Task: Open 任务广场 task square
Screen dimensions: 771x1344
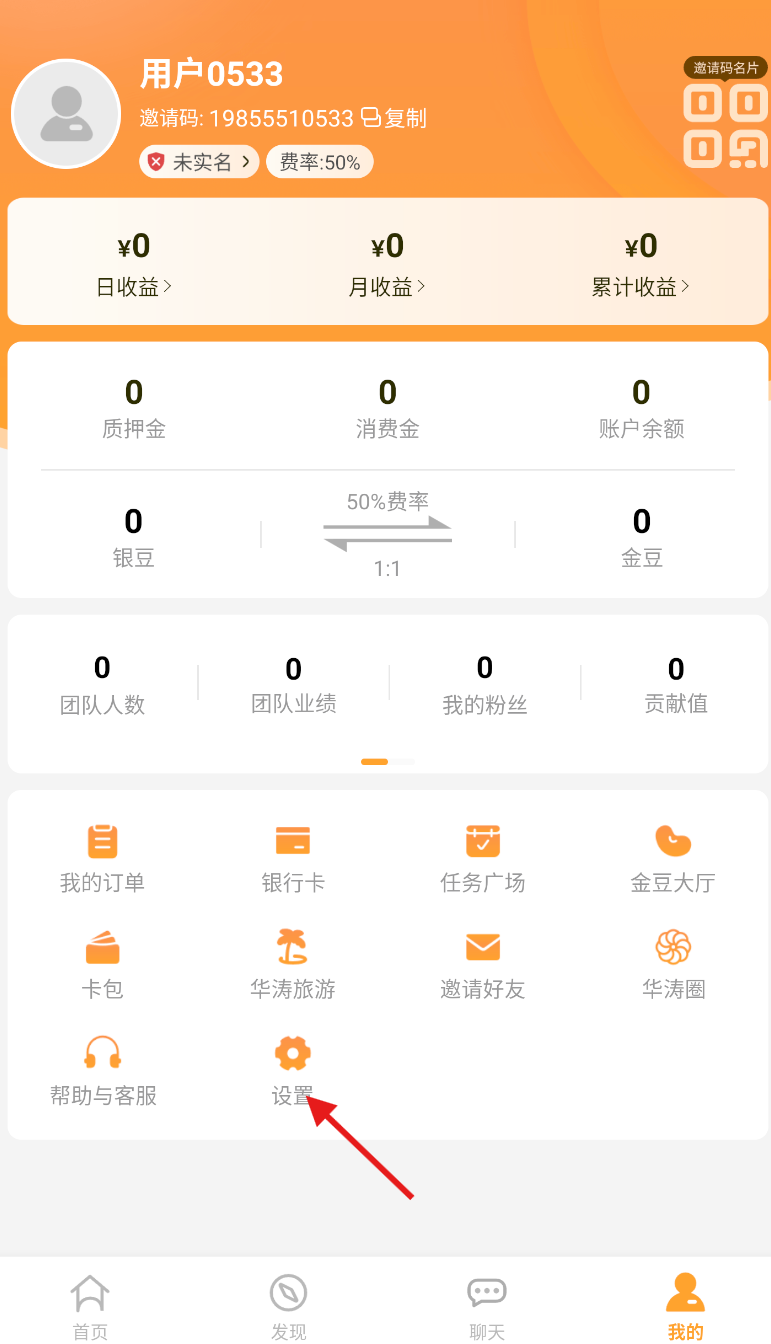Action: [x=483, y=857]
